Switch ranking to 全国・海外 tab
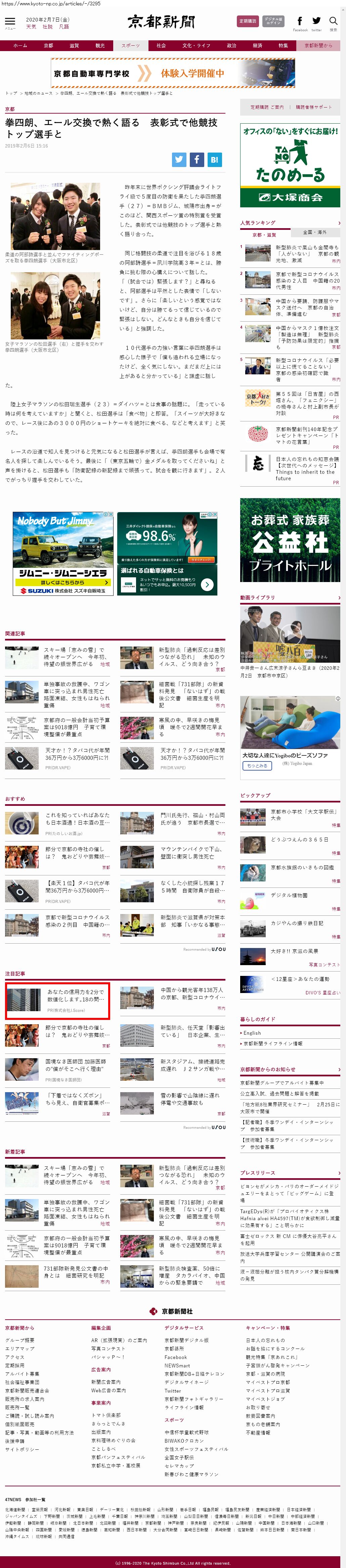Image resolution: width=346 pixels, height=1568 pixels. pyautogui.click(x=314, y=232)
